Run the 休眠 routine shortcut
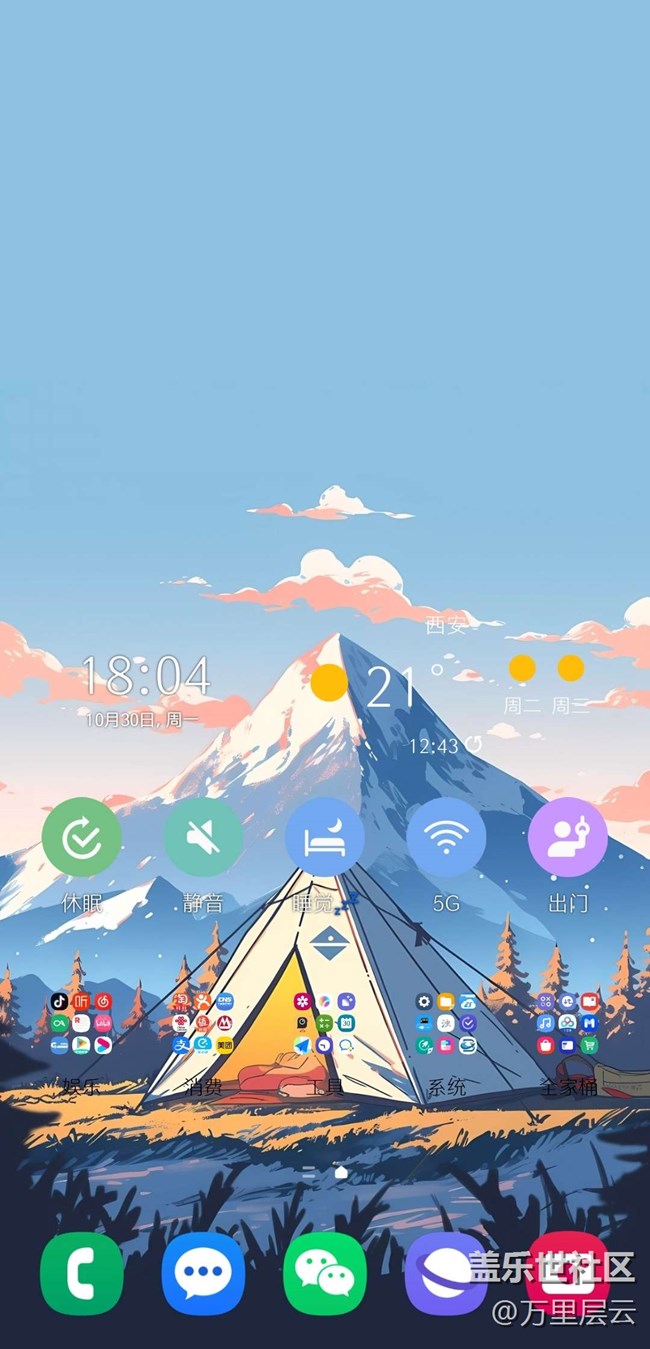This screenshot has height=1349, width=650. tap(81, 838)
